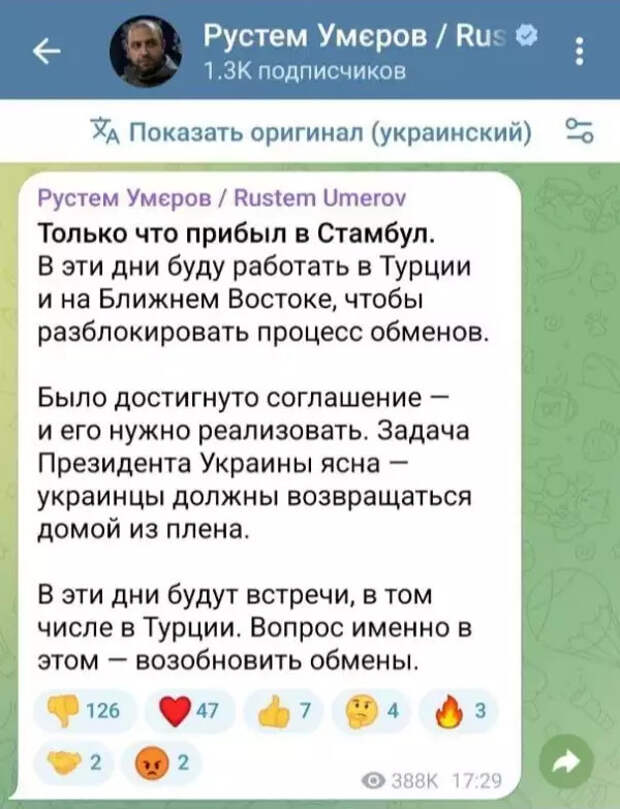The image size is (620, 809).
Task: Add thumbs-down reaction with 126
Action: click(88, 713)
